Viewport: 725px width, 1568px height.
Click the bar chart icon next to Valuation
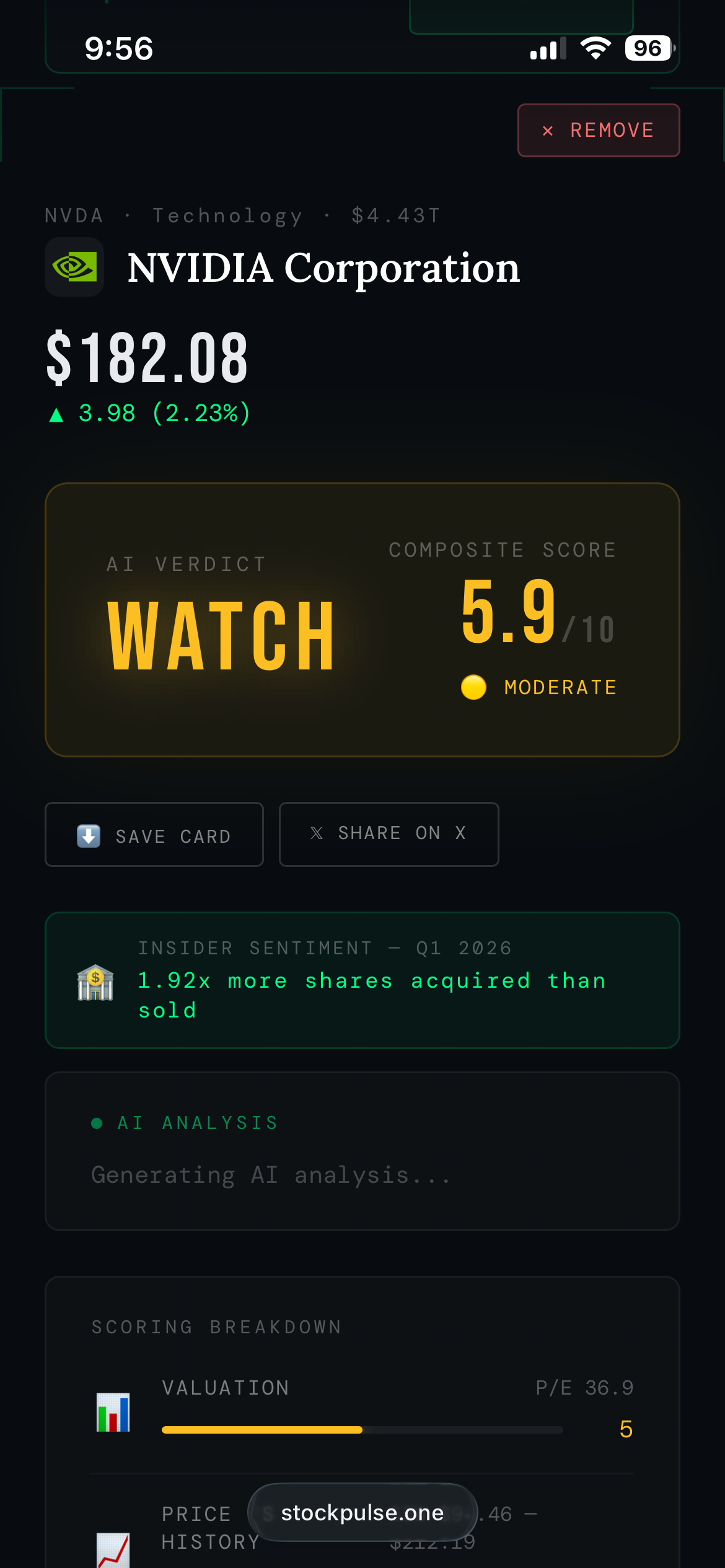tap(113, 1414)
